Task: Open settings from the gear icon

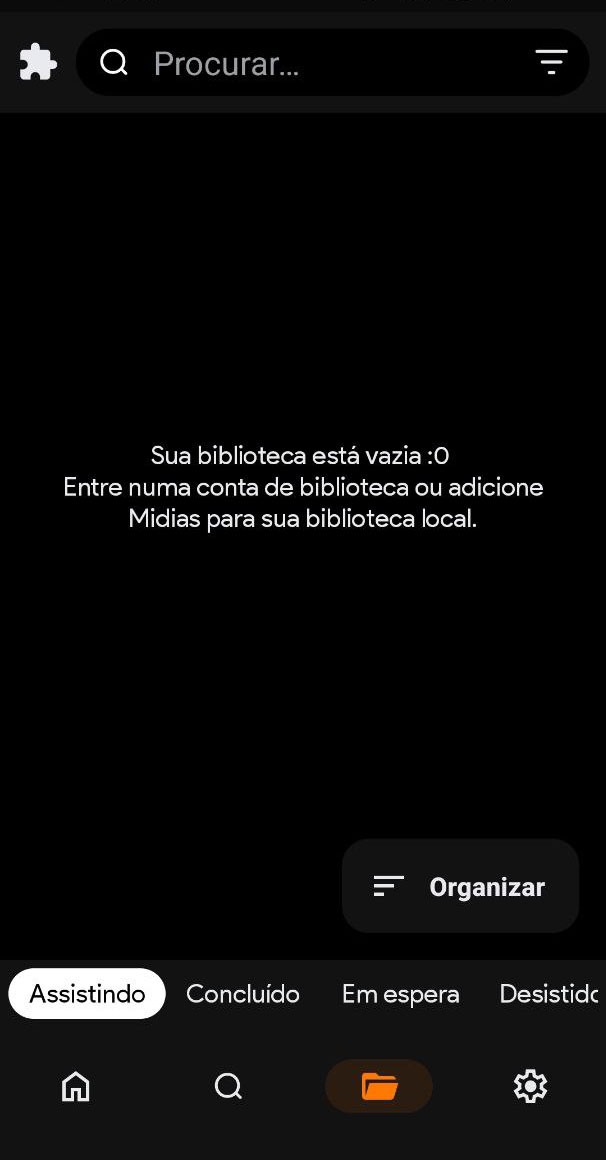Action: (x=530, y=1086)
